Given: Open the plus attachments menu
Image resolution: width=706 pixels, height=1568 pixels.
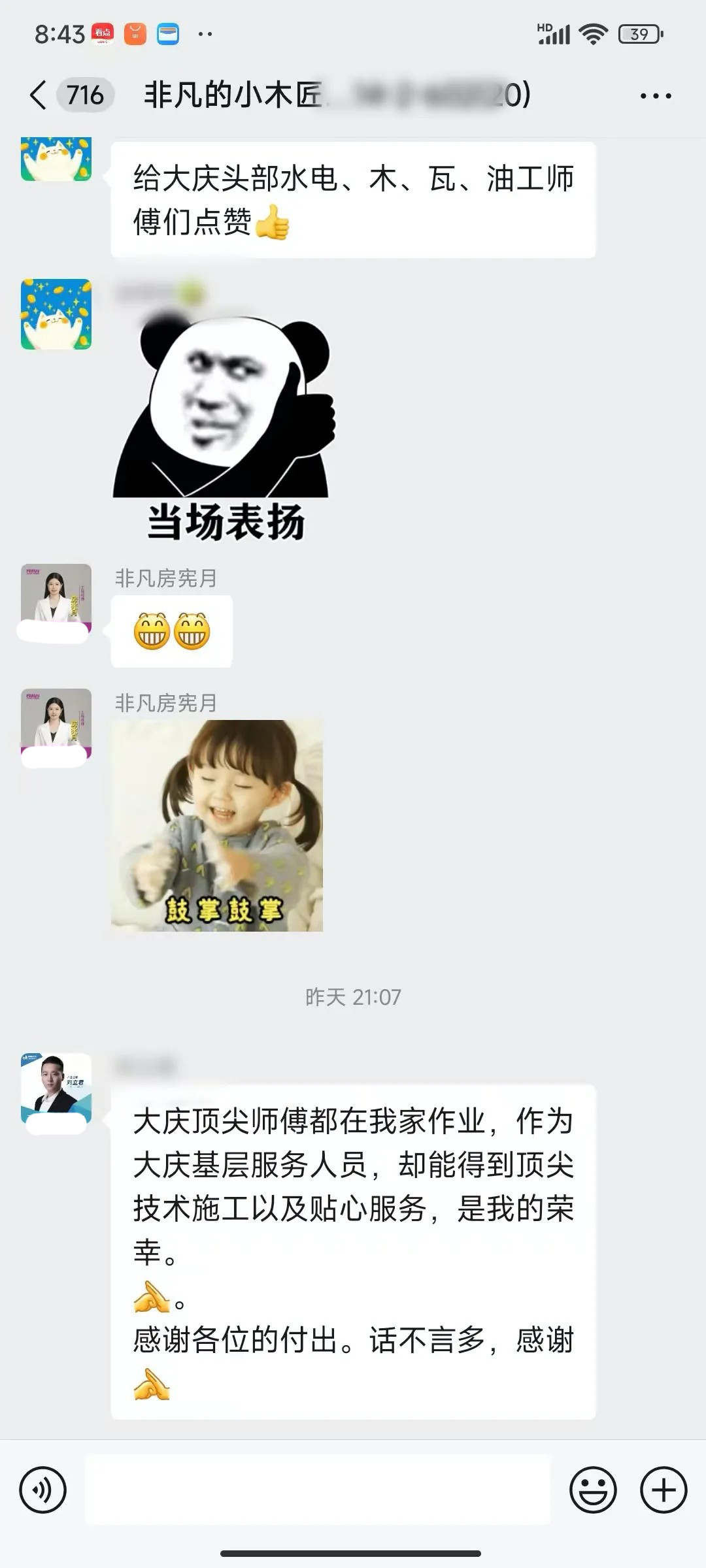Looking at the screenshot, I should coord(664,1490).
